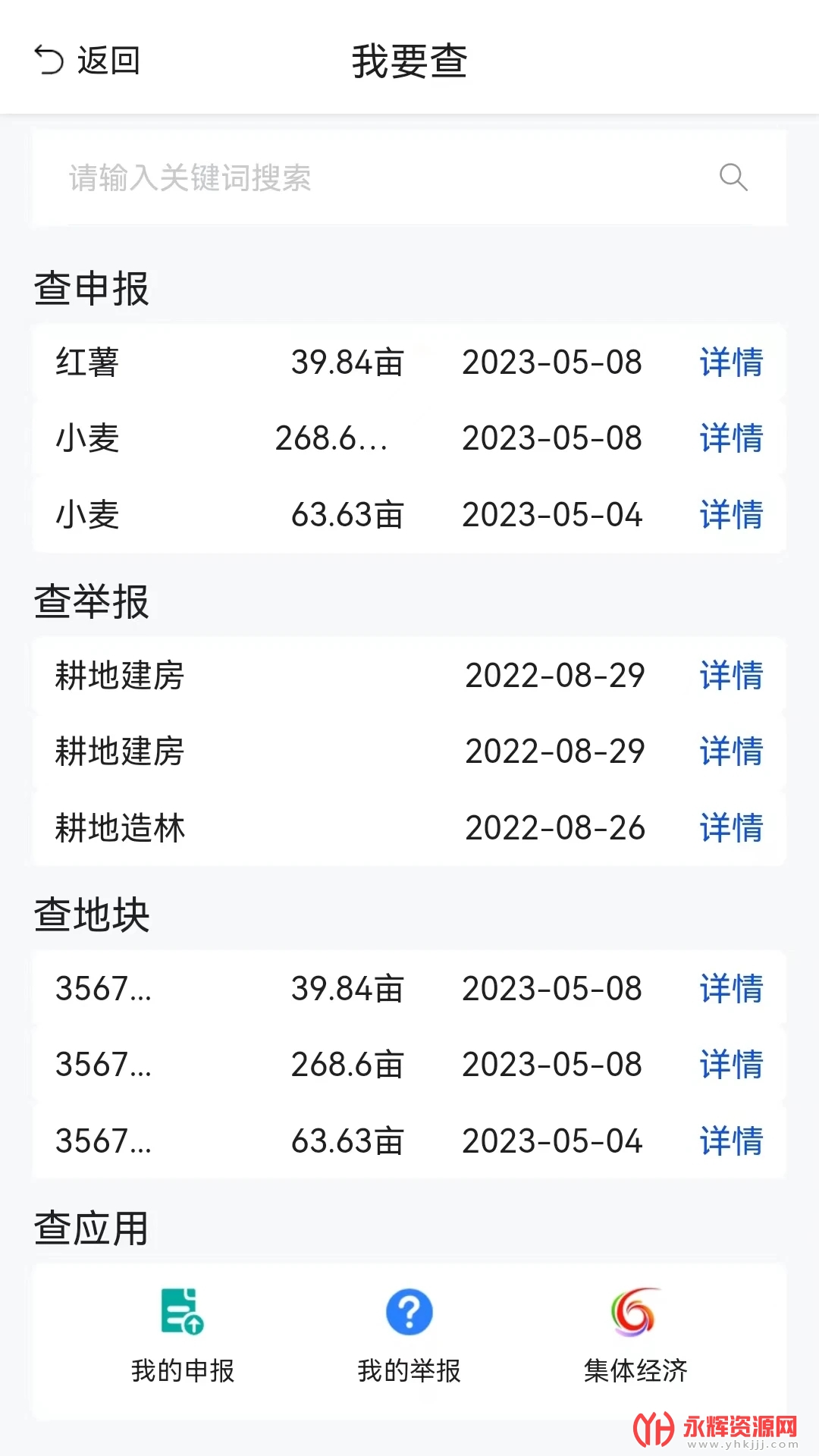Screen dimensions: 819x1456
Task: View 详情 for 小麦 dated 2023-05-08
Action: 731,438
